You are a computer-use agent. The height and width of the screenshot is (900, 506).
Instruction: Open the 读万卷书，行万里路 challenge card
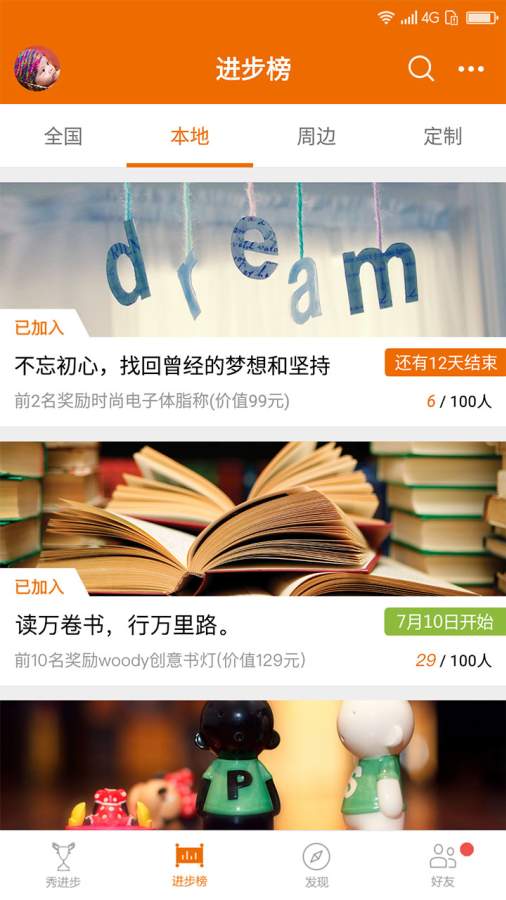click(253, 563)
